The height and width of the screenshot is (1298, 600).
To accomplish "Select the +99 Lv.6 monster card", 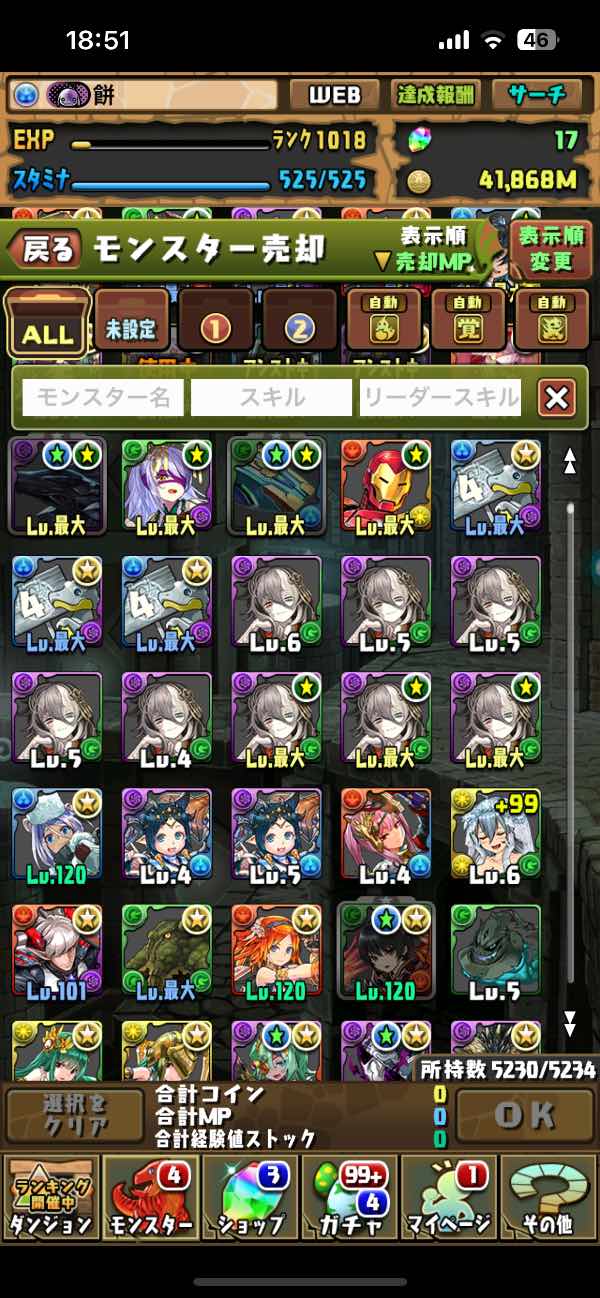I will (x=496, y=838).
